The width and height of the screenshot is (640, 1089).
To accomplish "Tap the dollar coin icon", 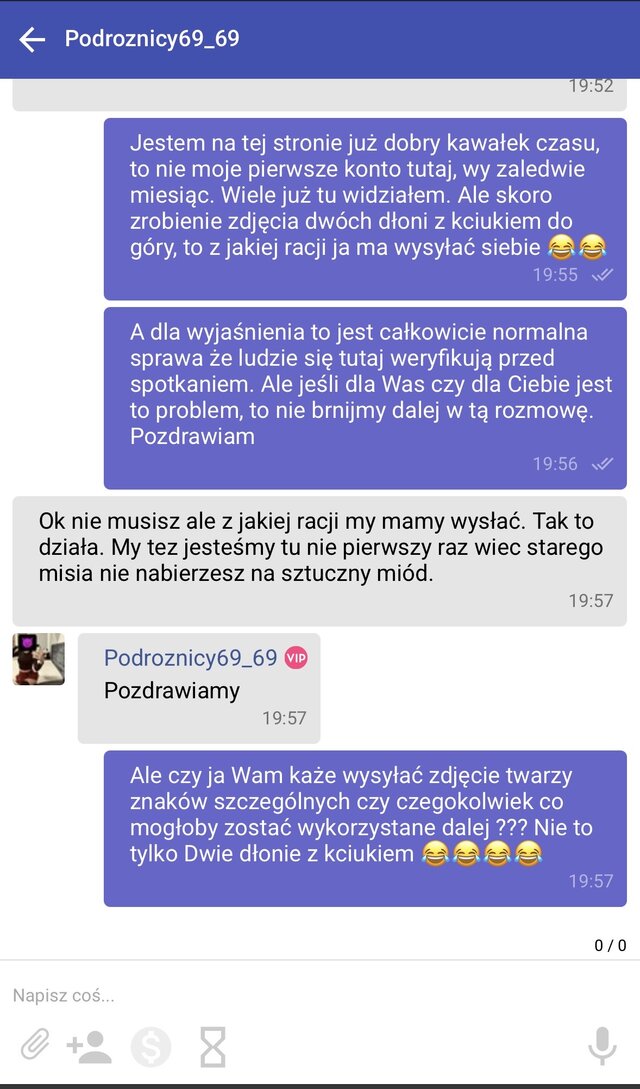I will pyautogui.click(x=151, y=1047).
